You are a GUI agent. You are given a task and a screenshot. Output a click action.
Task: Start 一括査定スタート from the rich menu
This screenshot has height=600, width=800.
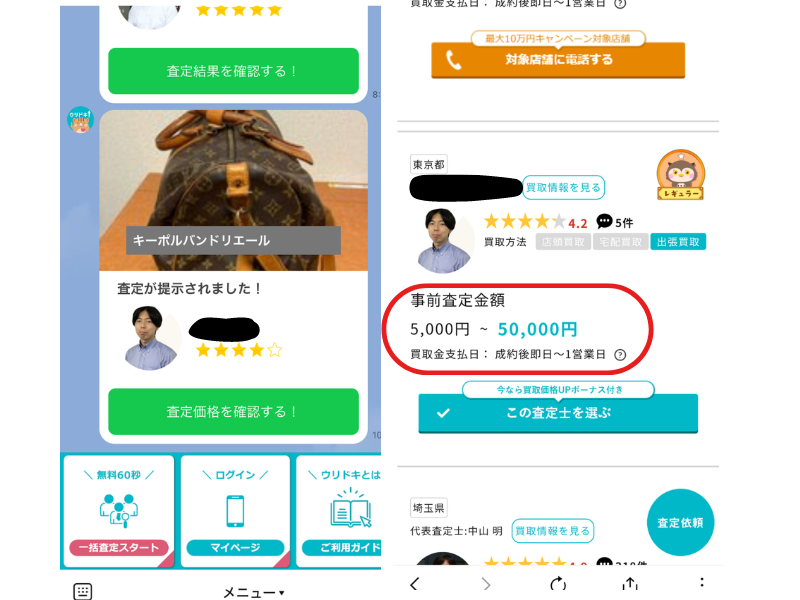(119, 507)
